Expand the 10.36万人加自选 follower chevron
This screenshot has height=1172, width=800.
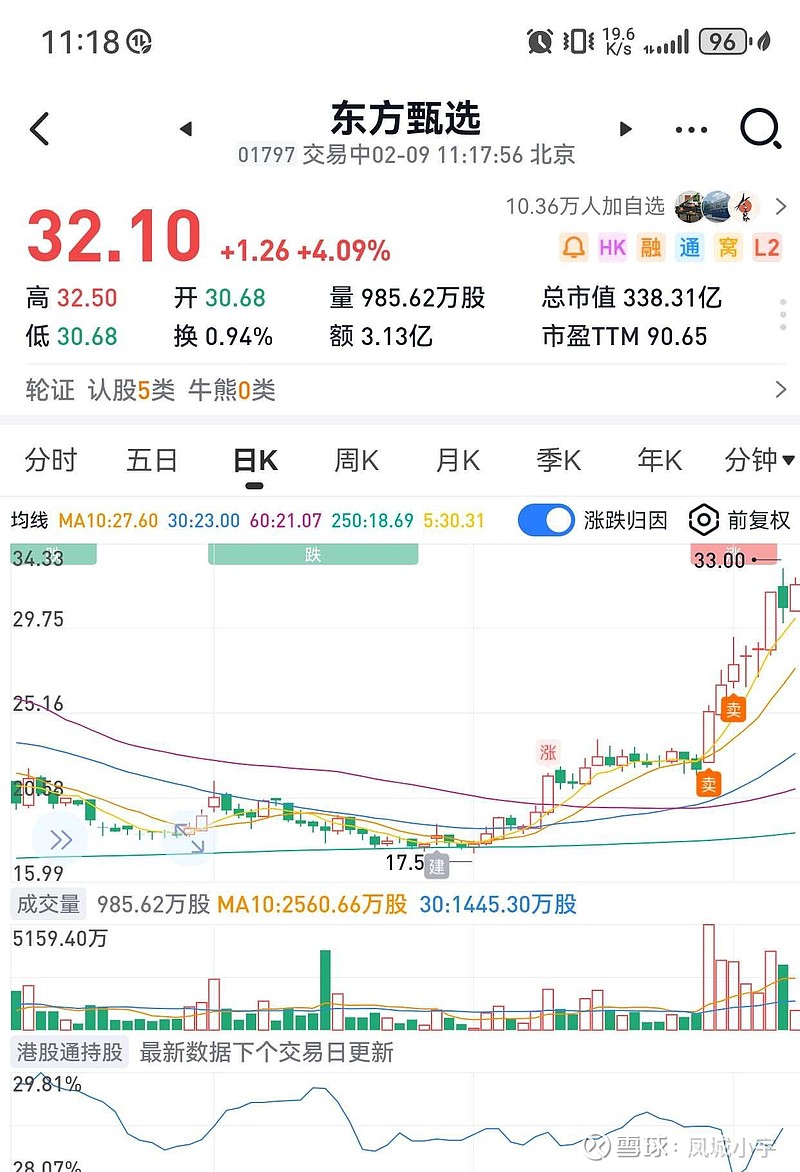coord(779,207)
